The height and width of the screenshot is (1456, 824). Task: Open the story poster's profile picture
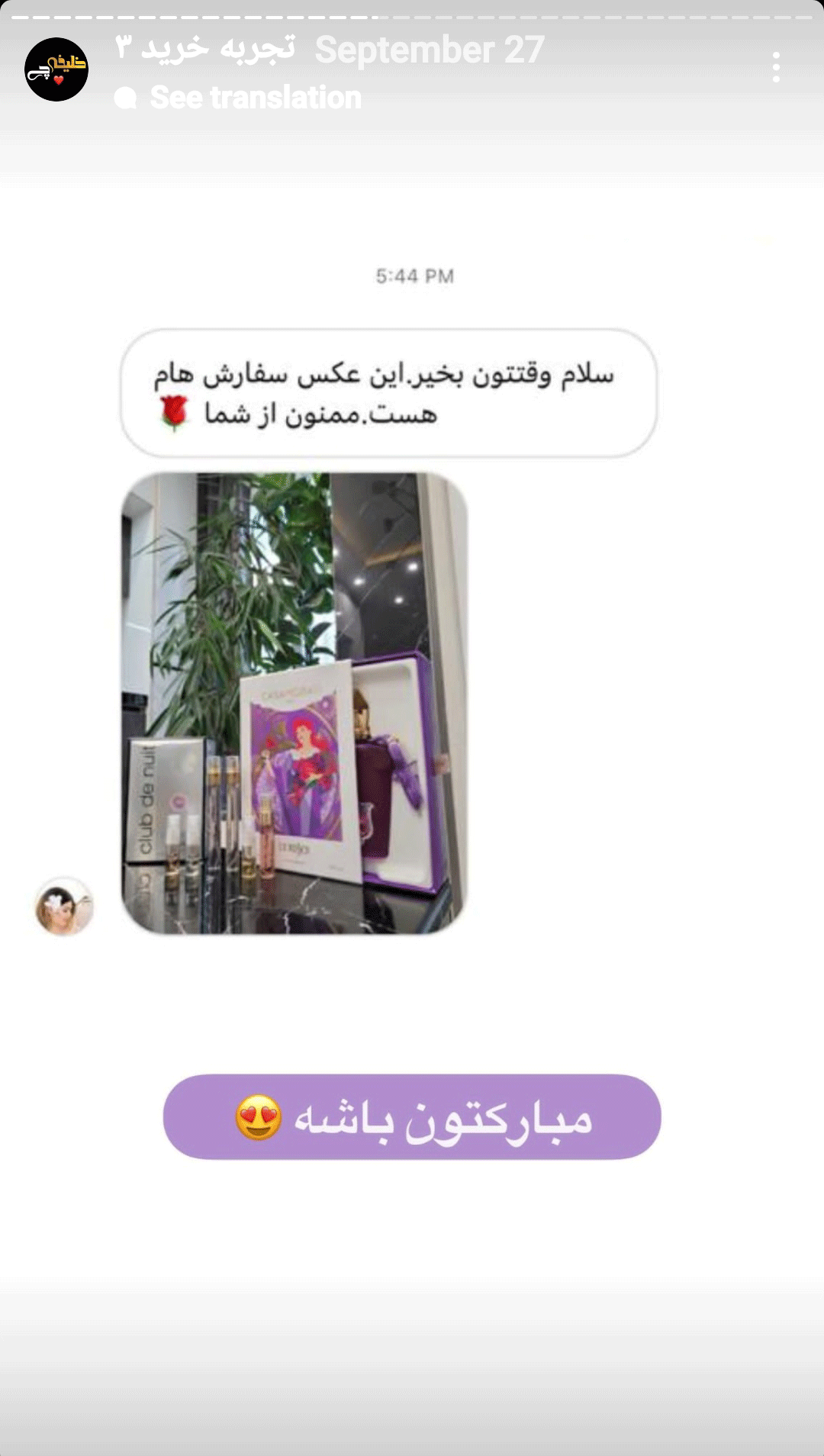[x=56, y=69]
